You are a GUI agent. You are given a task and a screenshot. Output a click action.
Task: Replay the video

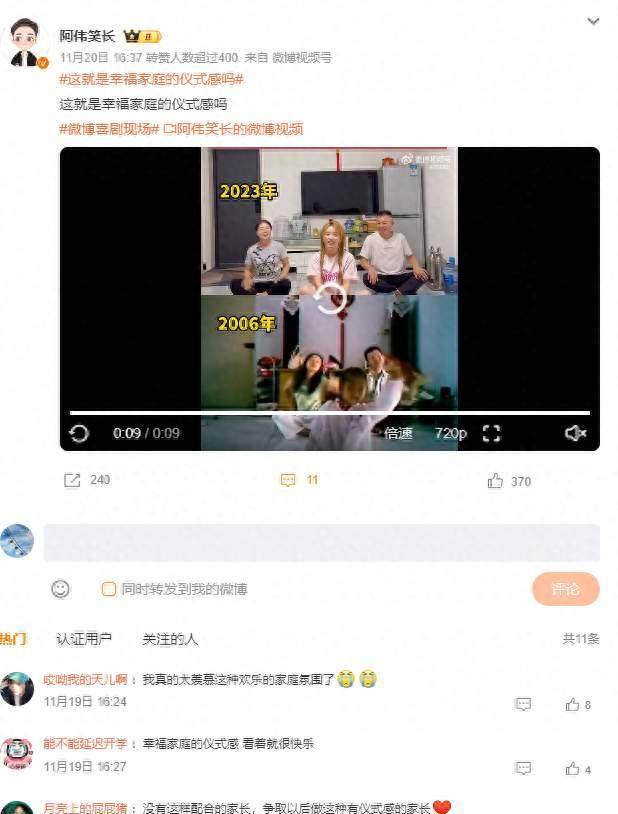pyautogui.click(x=79, y=433)
